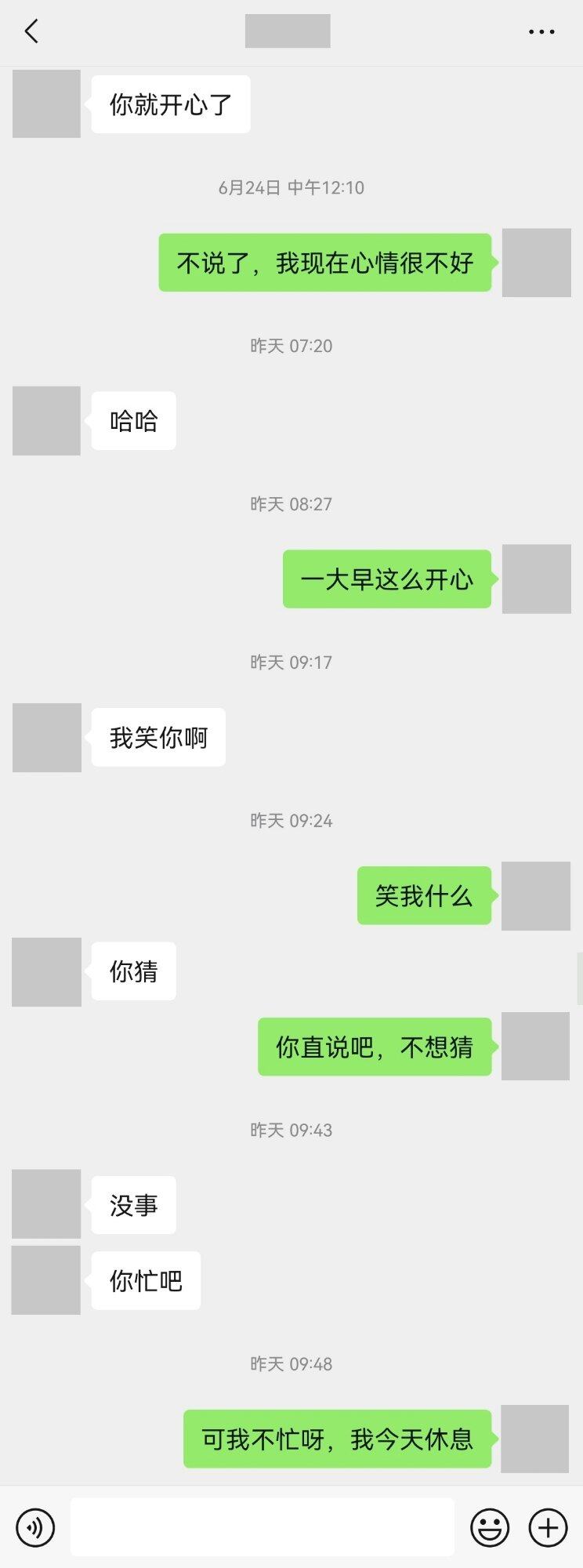Viewport: 583px width, 1568px height.
Task: Tap the contact's avatar next to 我笑你啊
Action: pos(47,737)
